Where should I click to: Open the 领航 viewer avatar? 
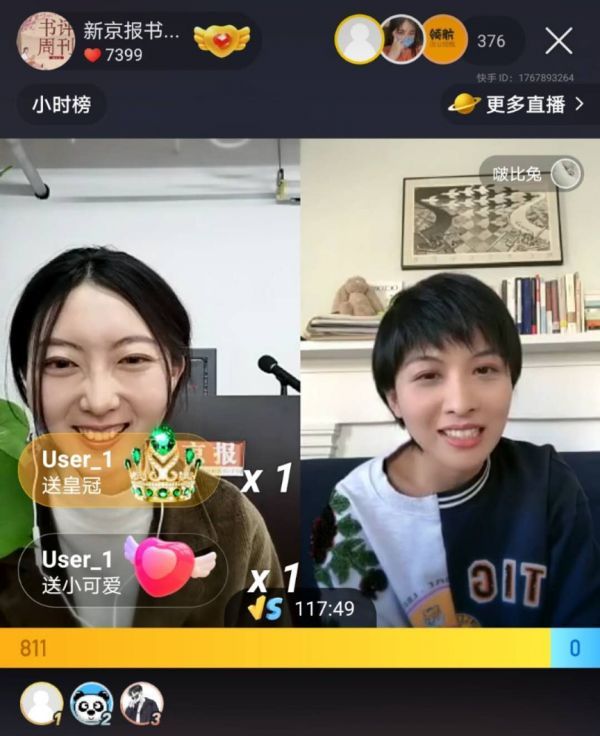pos(443,40)
